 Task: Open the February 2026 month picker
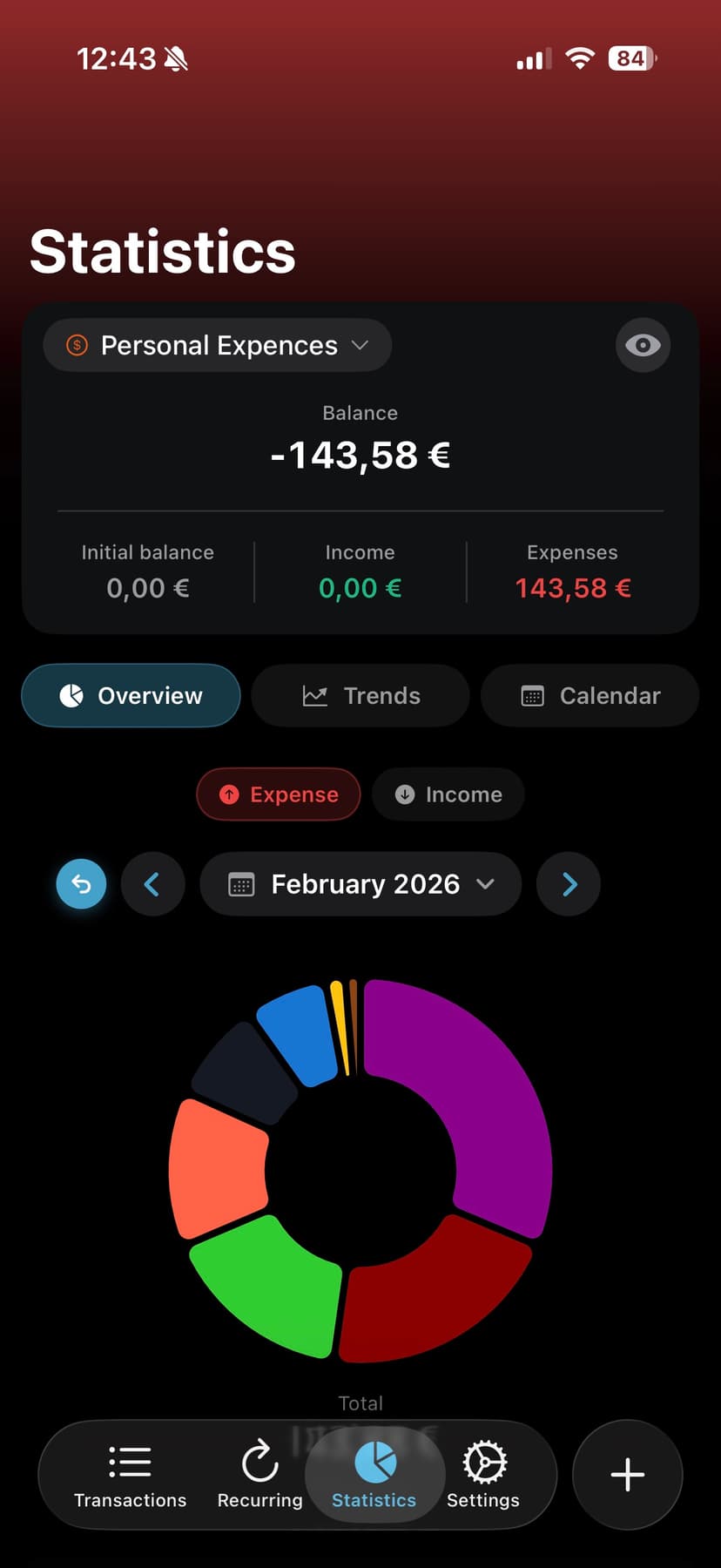360,884
